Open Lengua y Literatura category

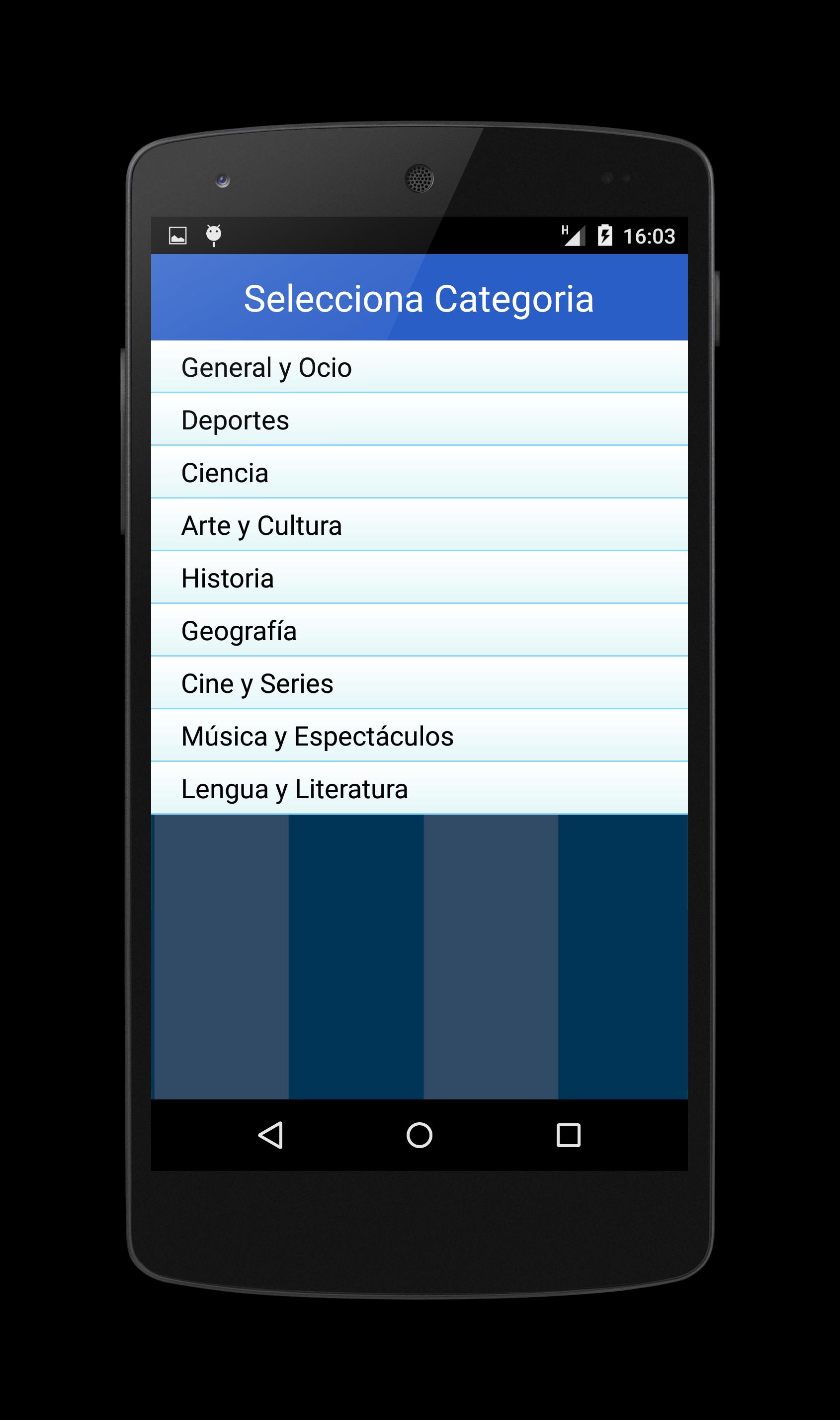419,788
